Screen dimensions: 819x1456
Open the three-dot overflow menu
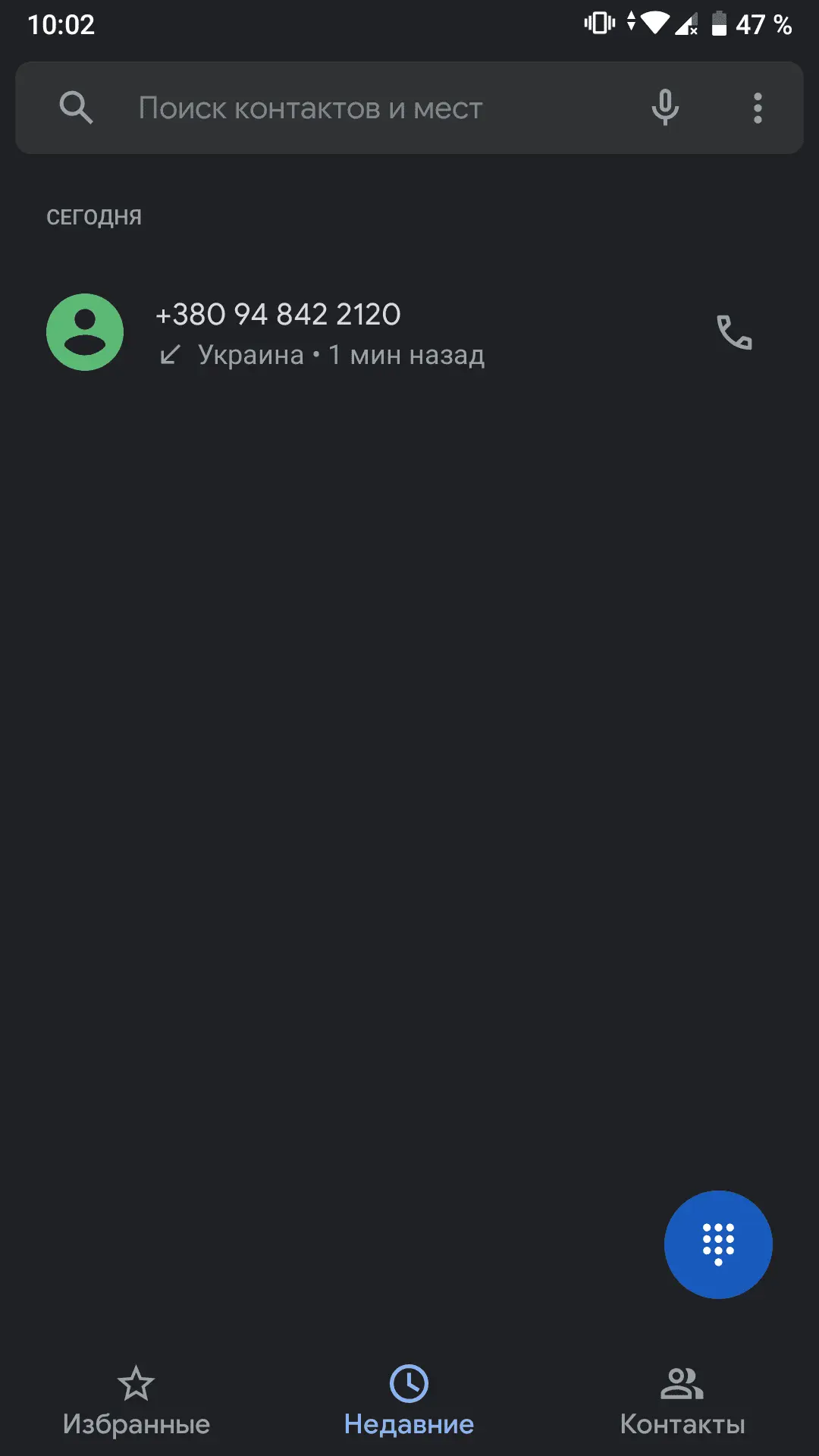757,108
